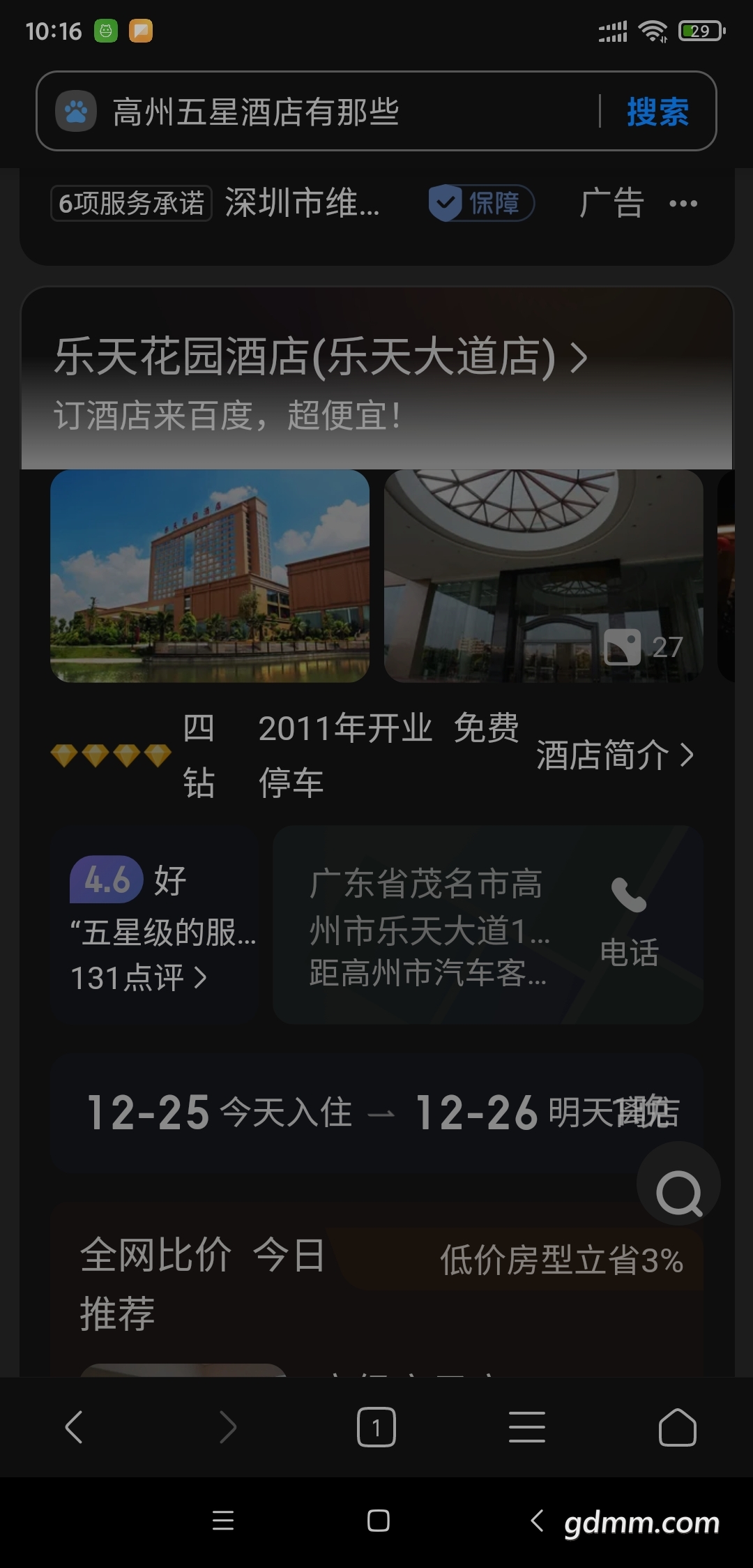753x1568 pixels.
Task: Go back to previous page
Action: point(74,1426)
